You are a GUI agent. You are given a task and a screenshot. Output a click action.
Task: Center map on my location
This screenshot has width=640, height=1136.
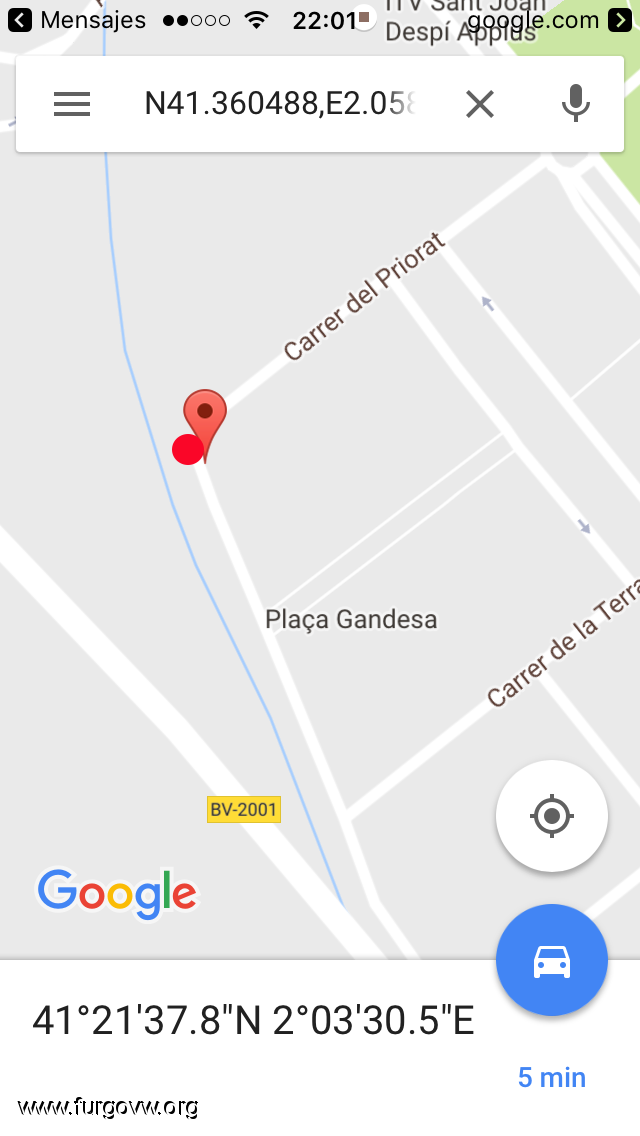coord(552,816)
